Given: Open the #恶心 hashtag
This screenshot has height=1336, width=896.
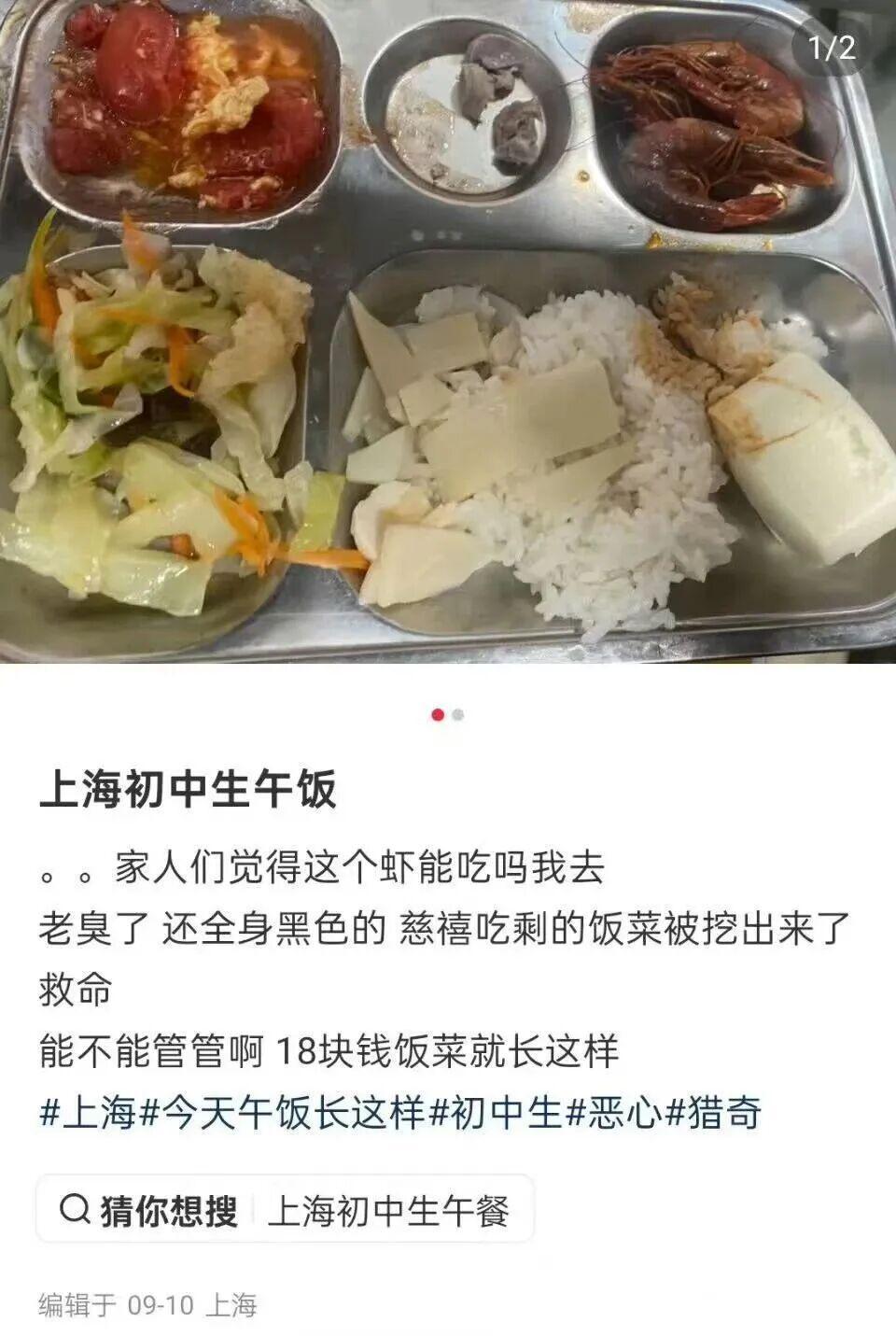Looking at the screenshot, I should (614, 1113).
